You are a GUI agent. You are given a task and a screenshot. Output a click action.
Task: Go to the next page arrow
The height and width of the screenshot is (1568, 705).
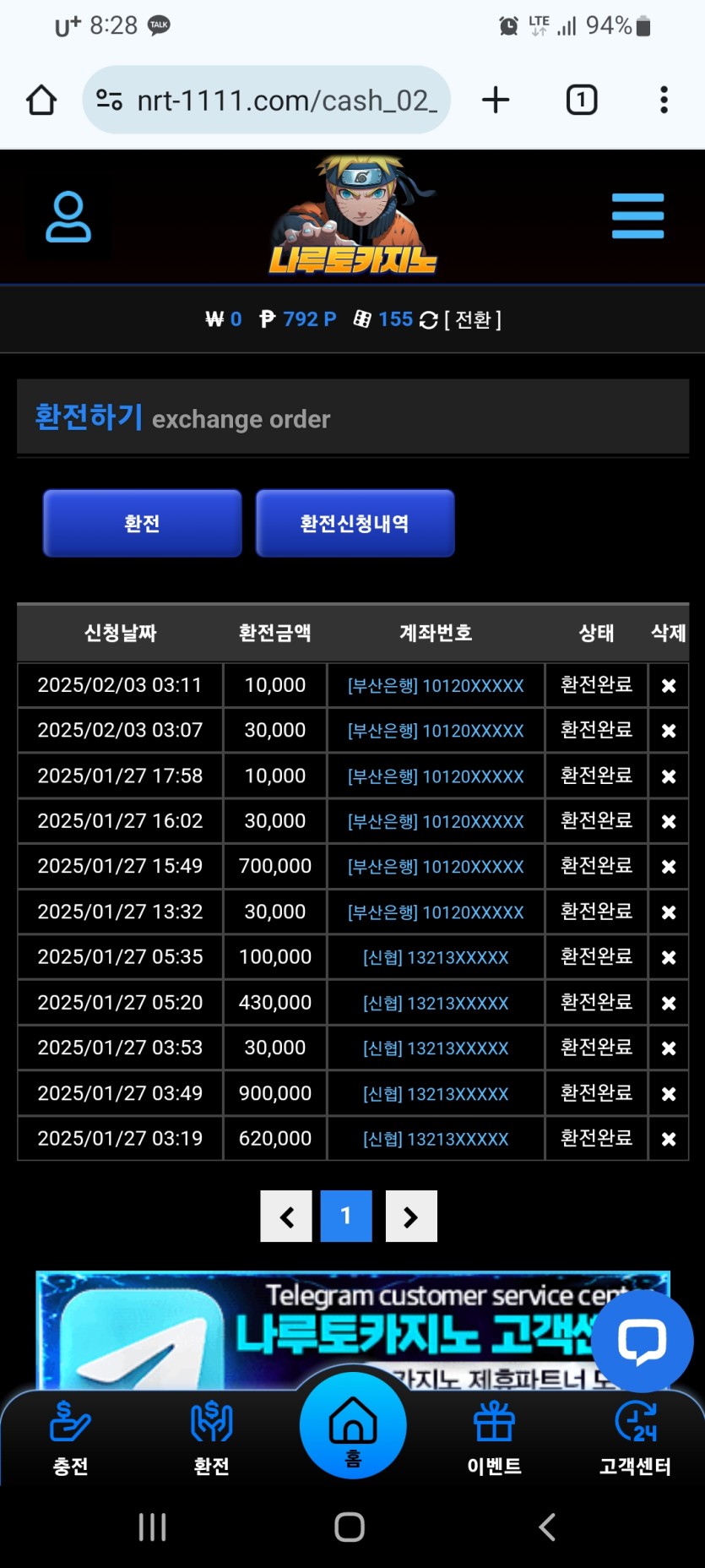pyautogui.click(x=411, y=1217)
